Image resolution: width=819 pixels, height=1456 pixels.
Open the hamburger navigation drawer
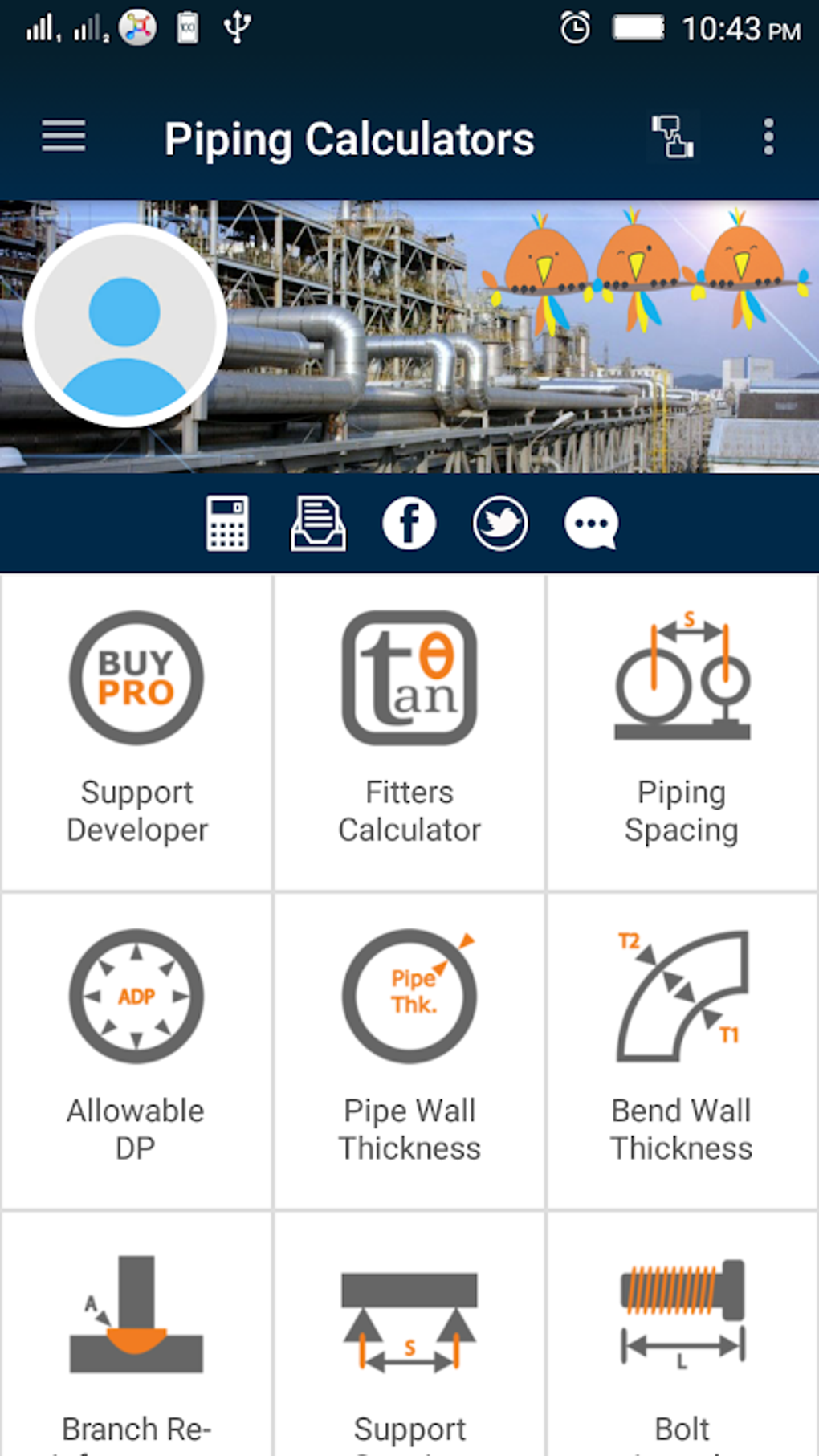63,137
